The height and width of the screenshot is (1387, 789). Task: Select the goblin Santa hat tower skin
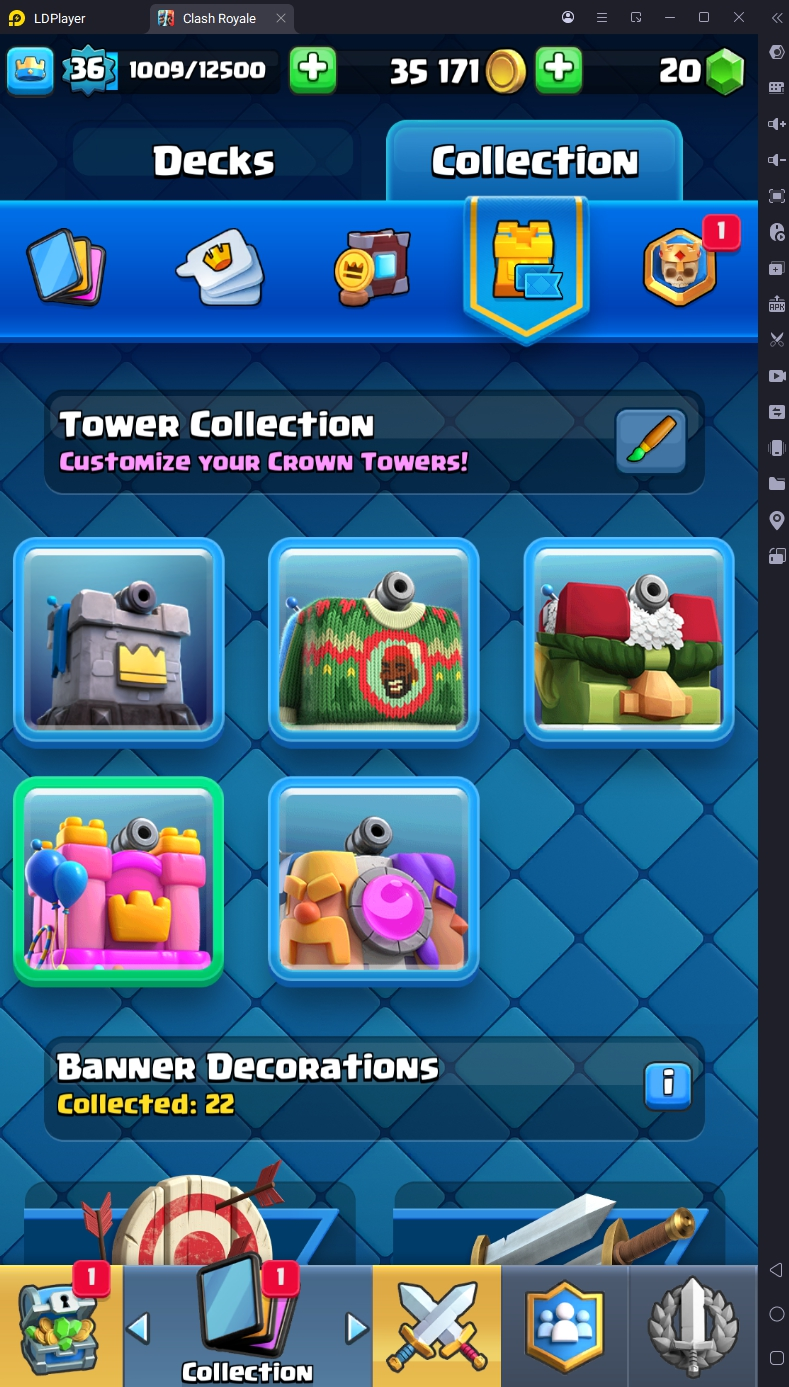(629, 642)
